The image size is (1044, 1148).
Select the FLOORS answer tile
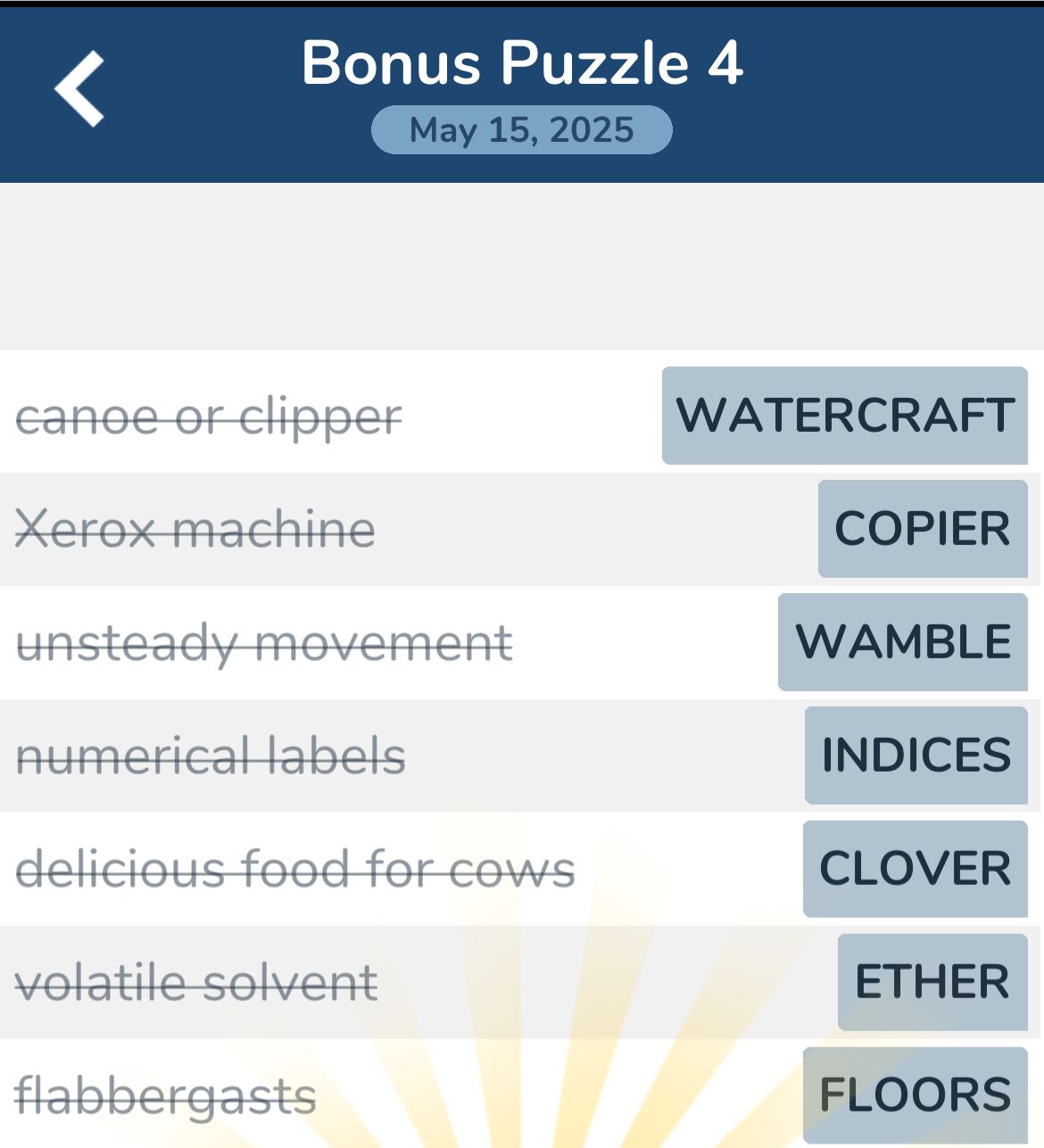915,1094
